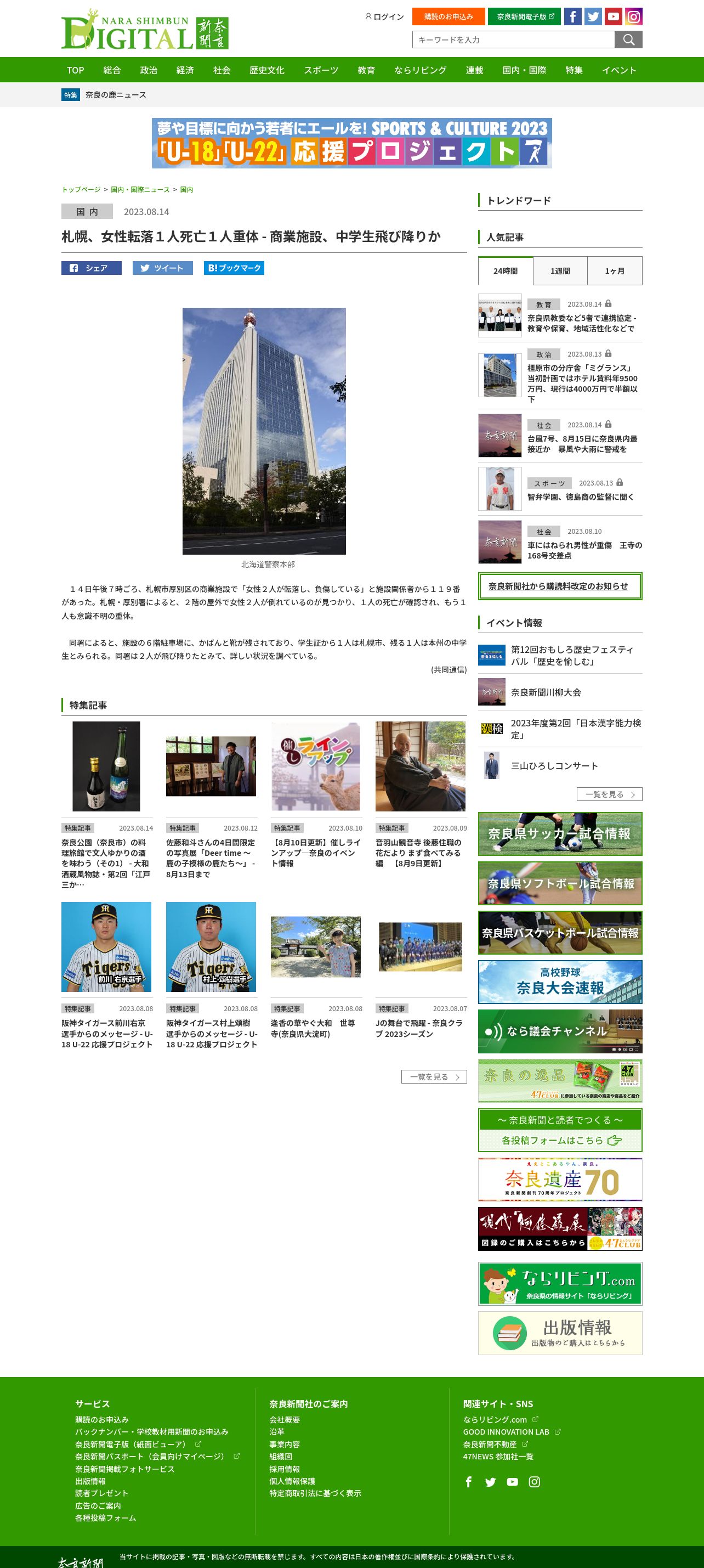The width and height of the screenshot is (704, 1568).
Task: Go to 歴史文化 in navigation bar
Action: click(266, 70)
